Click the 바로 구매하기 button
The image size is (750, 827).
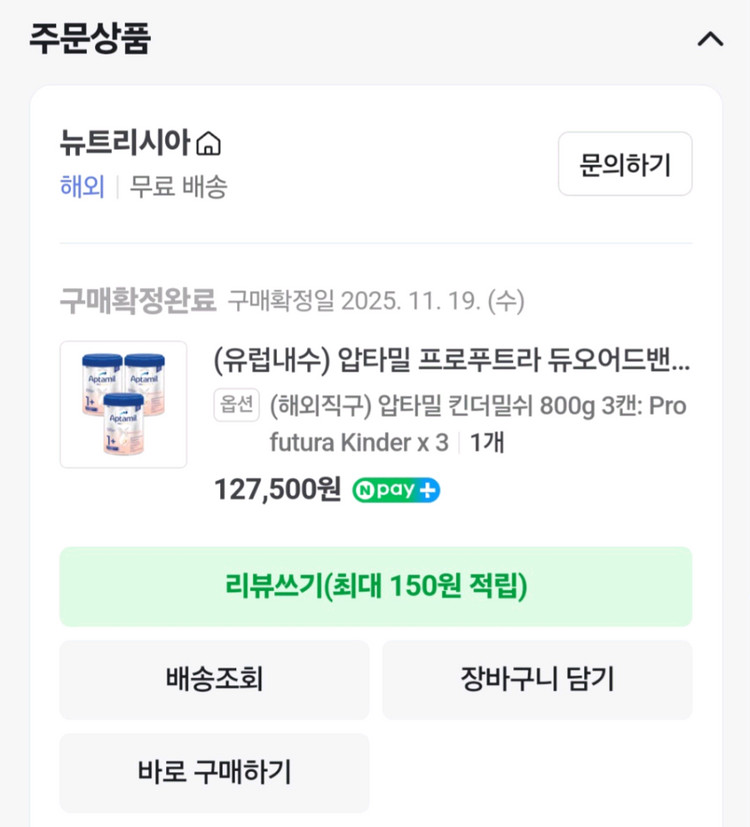coord(214,771)
